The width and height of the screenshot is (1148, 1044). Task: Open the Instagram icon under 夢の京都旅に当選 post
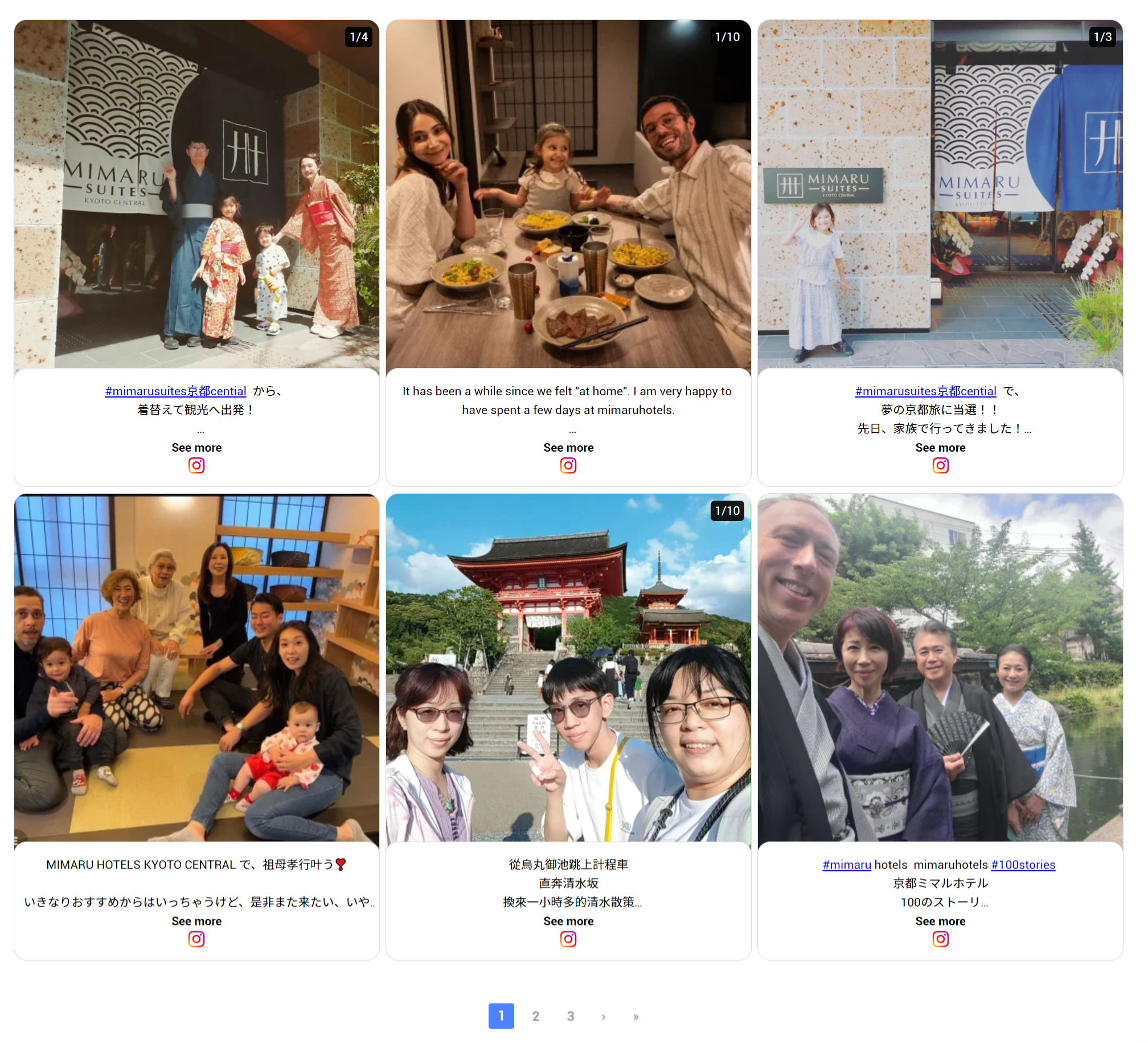point(940,466)
